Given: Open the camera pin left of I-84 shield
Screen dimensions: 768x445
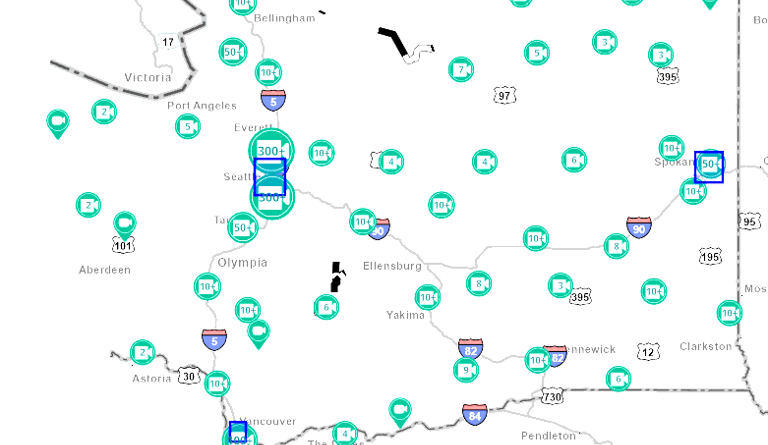Looking at the screenshot, I should pyautogui.click(x=399, y=409).
